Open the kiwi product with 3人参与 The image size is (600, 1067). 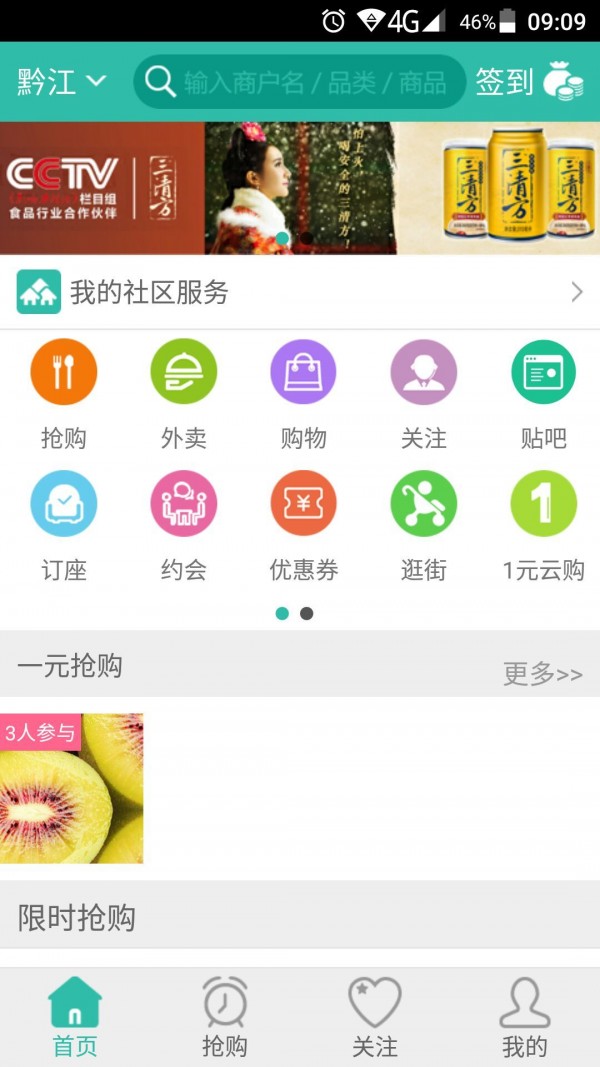point(71,788)
